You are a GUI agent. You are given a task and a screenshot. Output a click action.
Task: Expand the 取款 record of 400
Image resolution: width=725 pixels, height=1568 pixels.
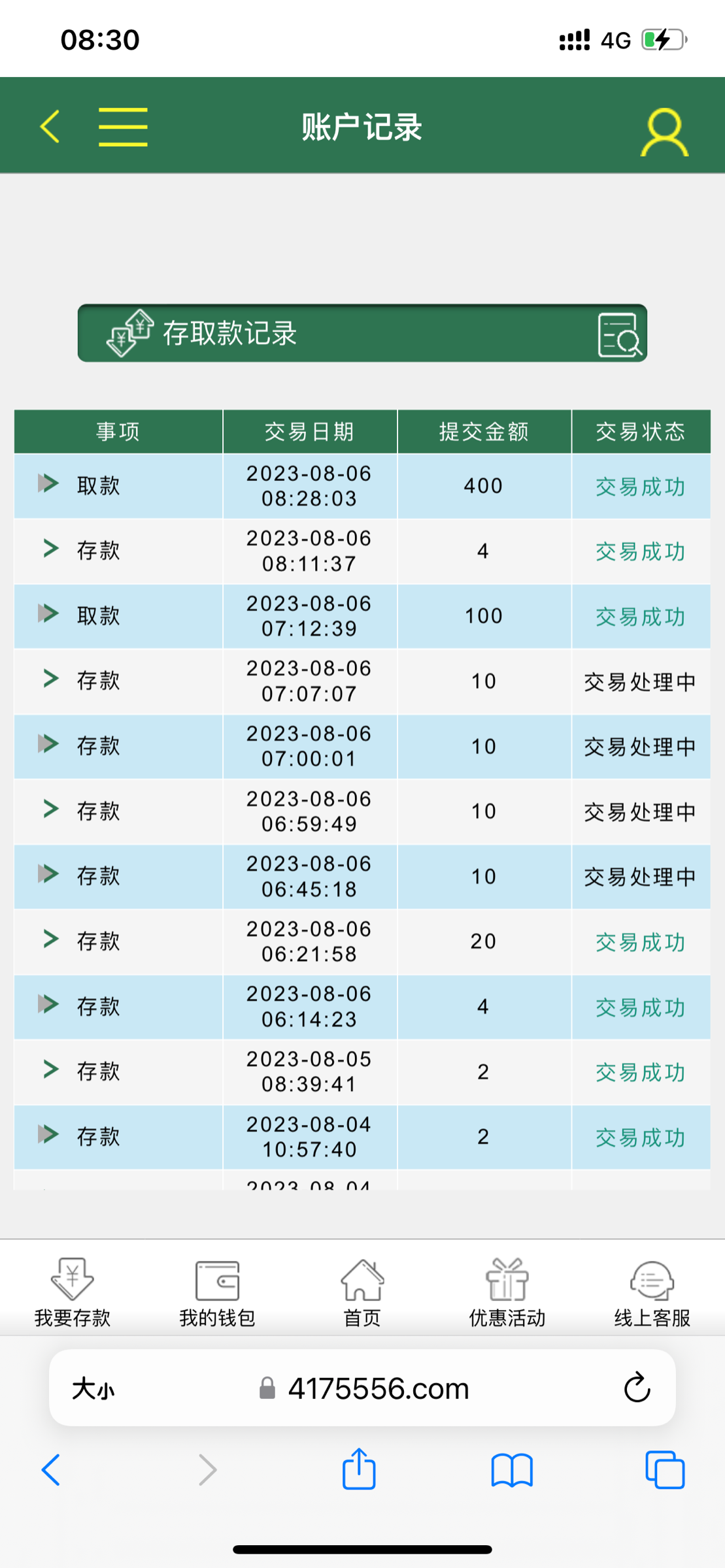tap(48, 484)
